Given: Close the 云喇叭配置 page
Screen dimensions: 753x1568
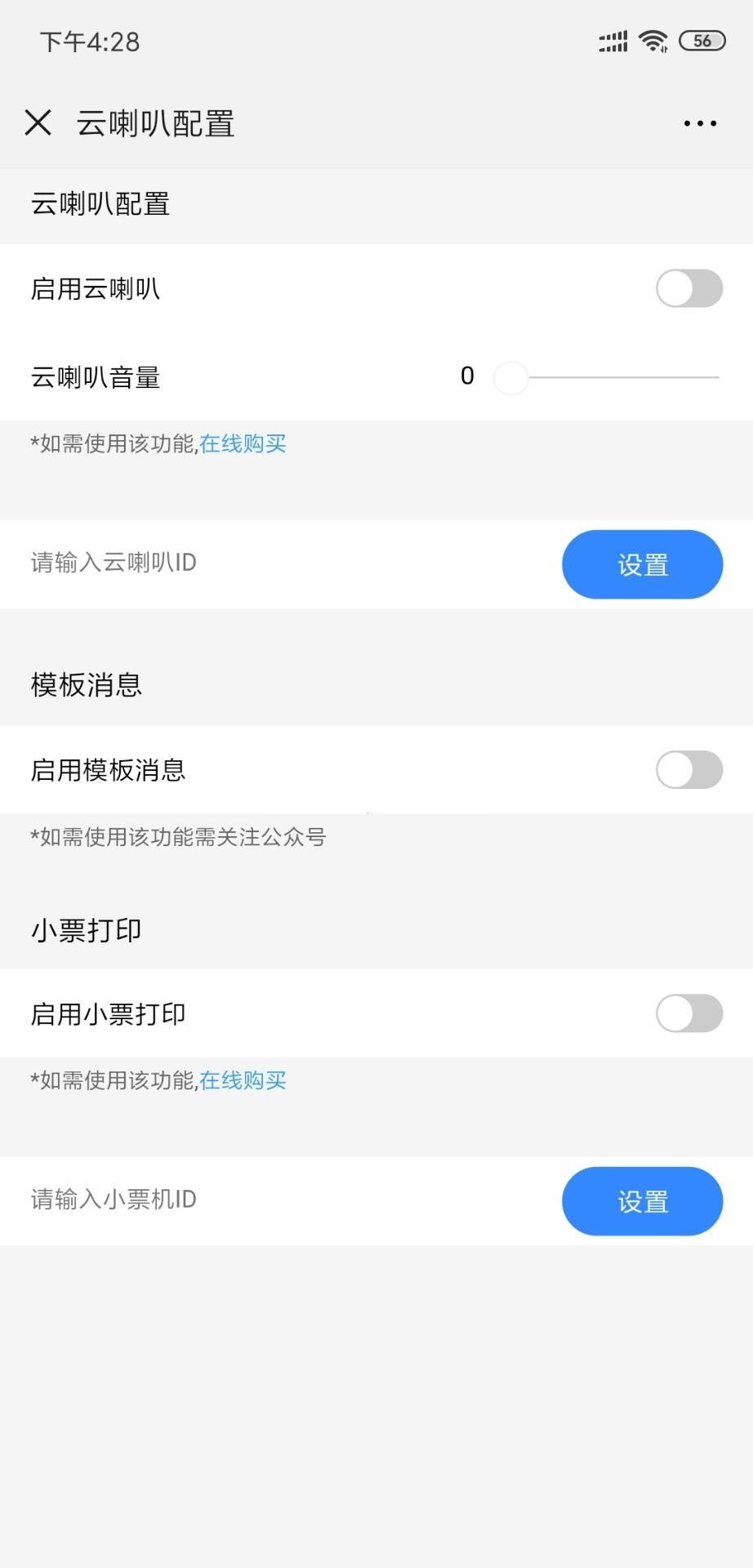Looking at the screenshot, I should [38, 123].
